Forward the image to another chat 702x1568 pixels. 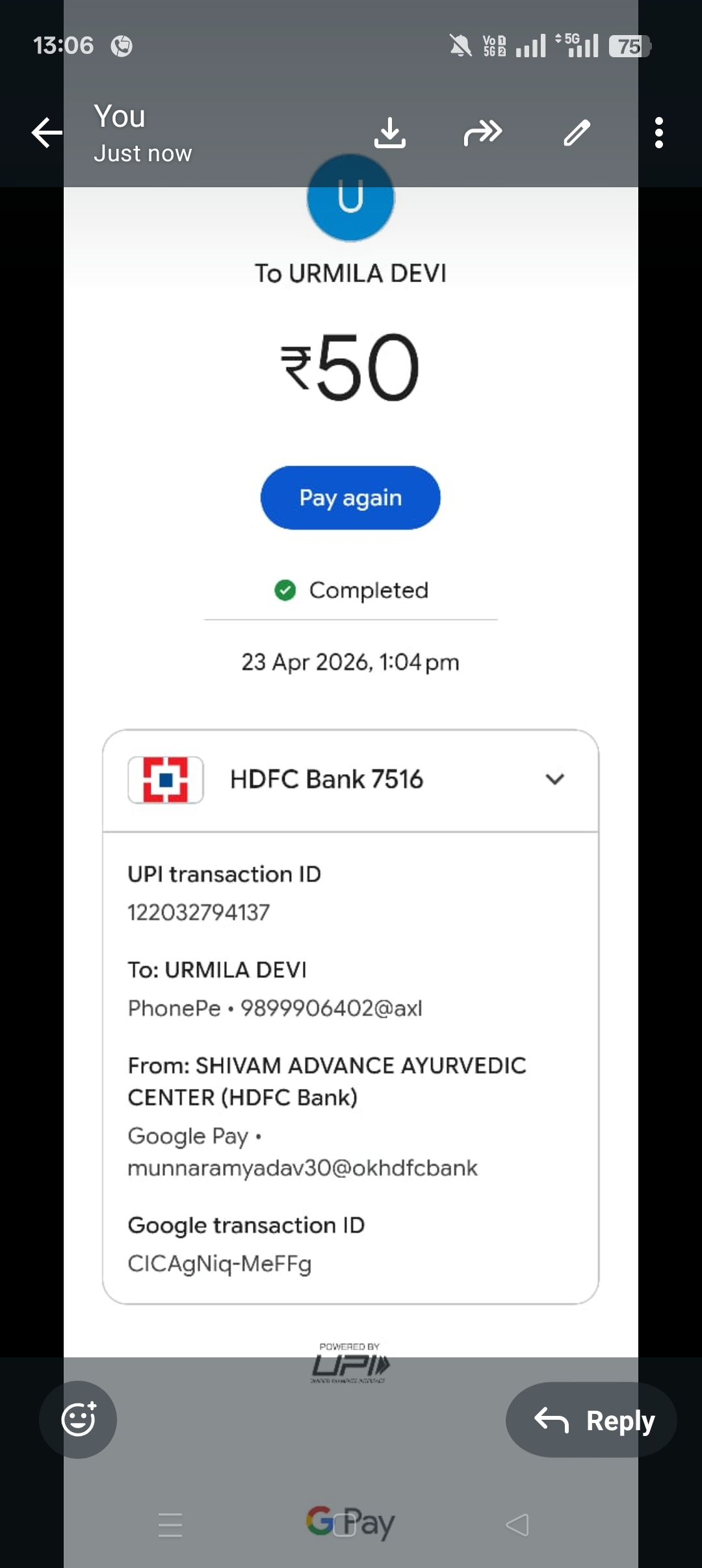tap(483, 133)
